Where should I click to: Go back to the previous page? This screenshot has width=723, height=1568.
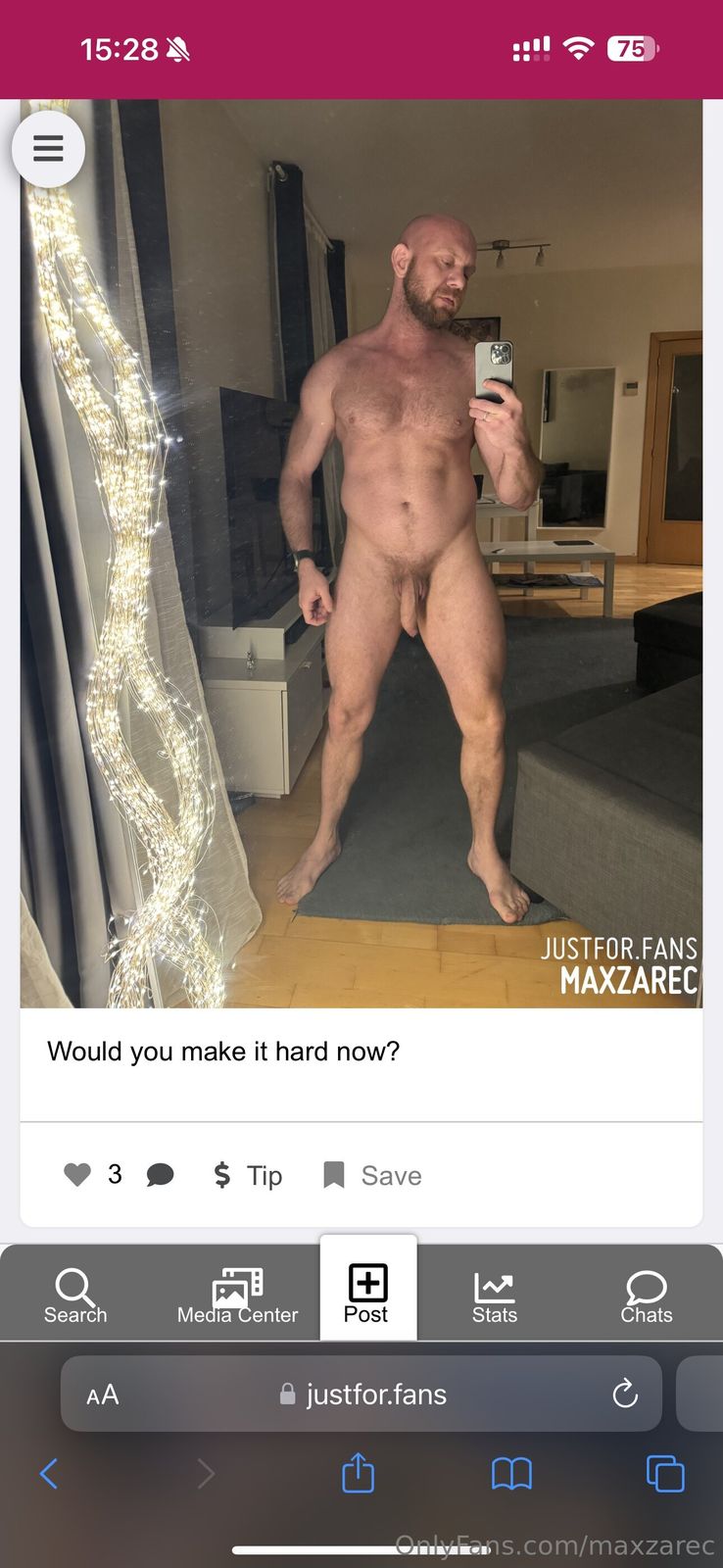click(x=49, y=1473)
